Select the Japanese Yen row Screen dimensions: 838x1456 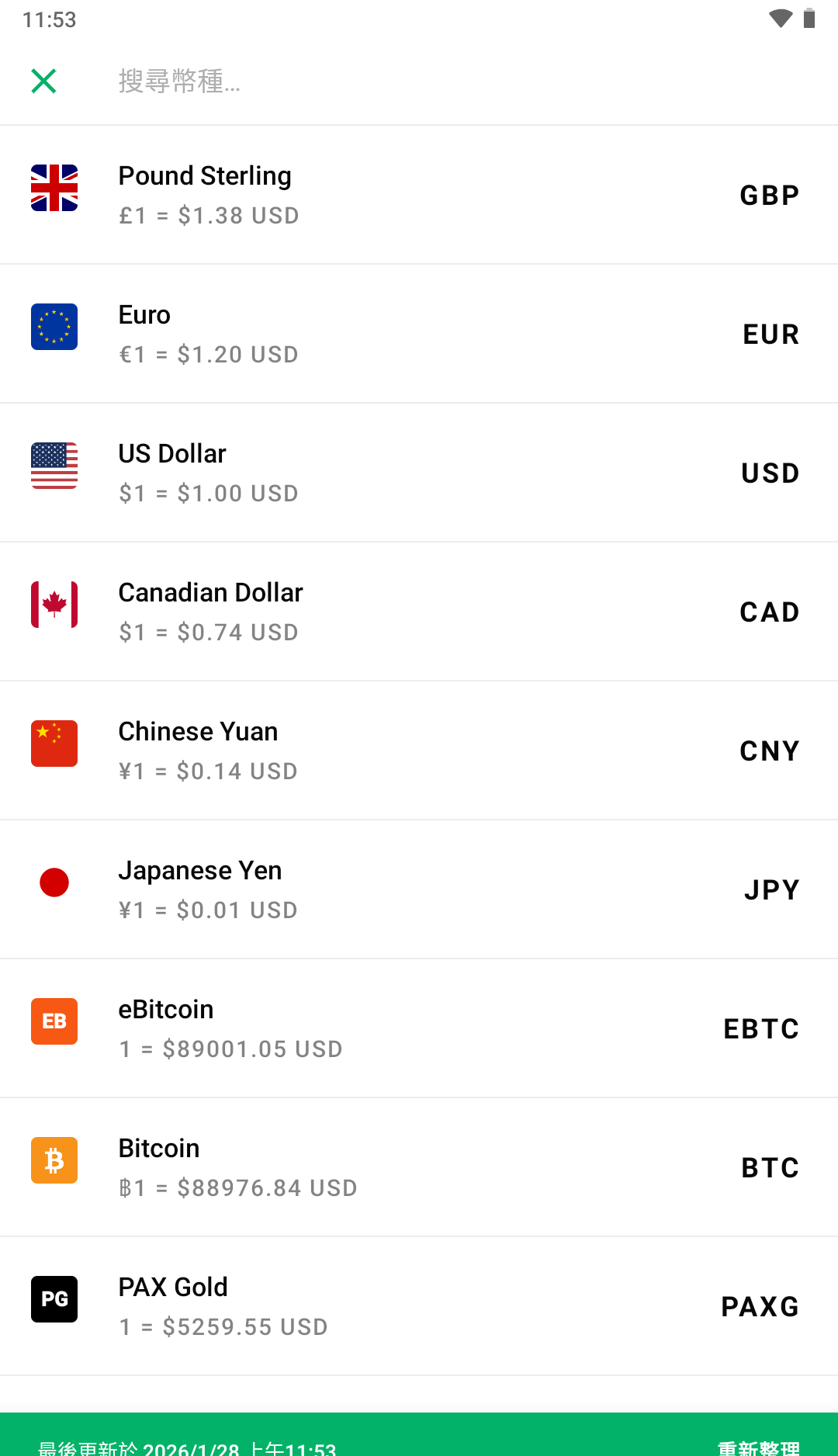[419, 889]
